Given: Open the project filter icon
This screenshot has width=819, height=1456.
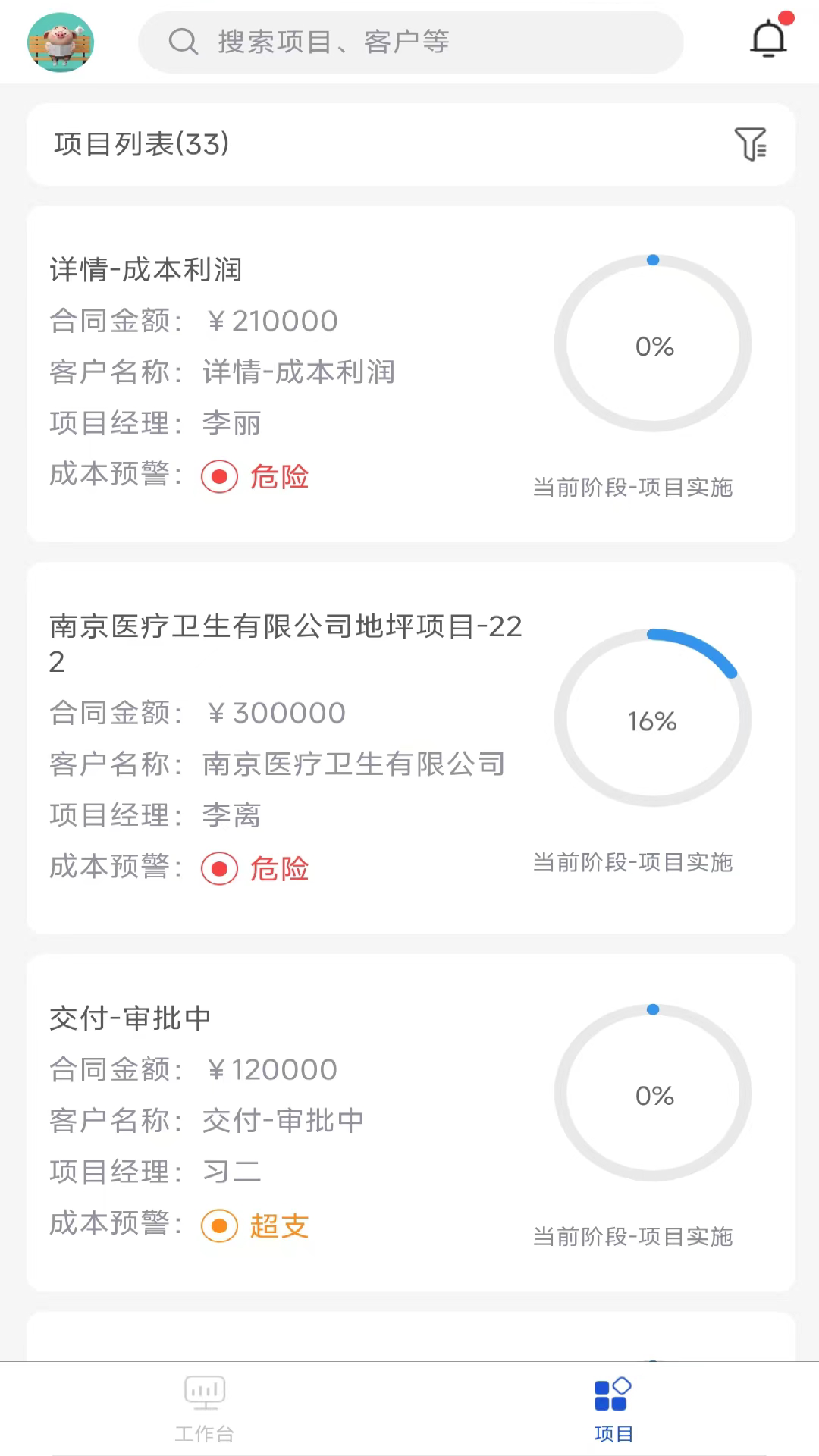Looking at the screenshot, I should point(752,144).
